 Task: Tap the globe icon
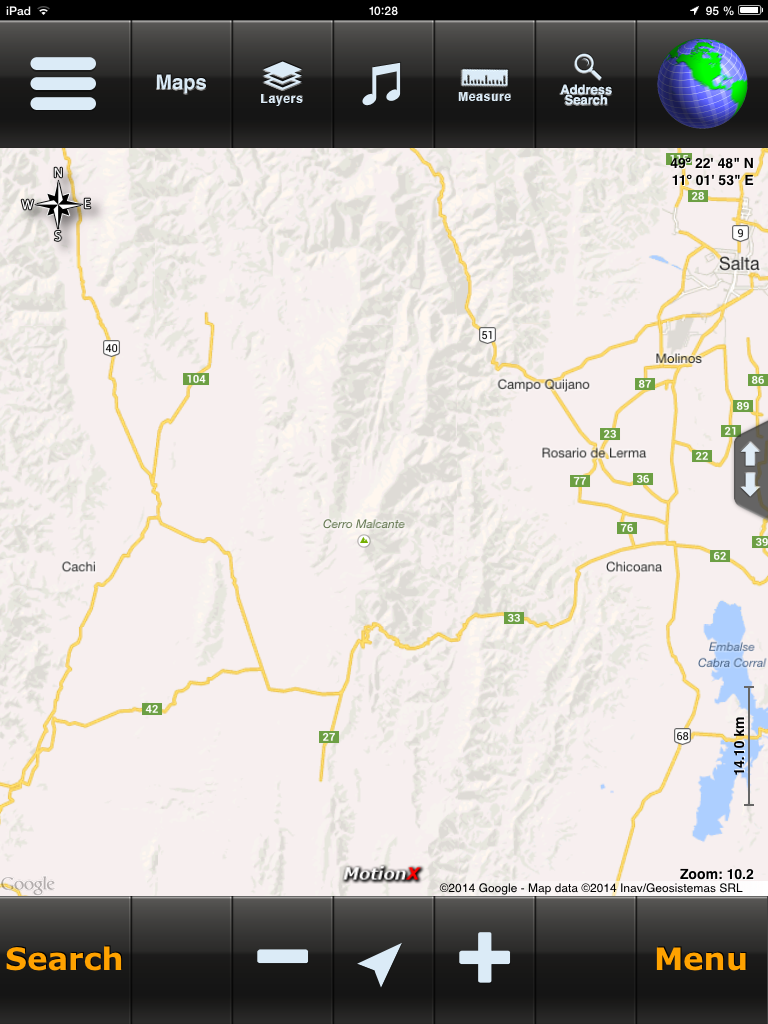coord(702,84)
